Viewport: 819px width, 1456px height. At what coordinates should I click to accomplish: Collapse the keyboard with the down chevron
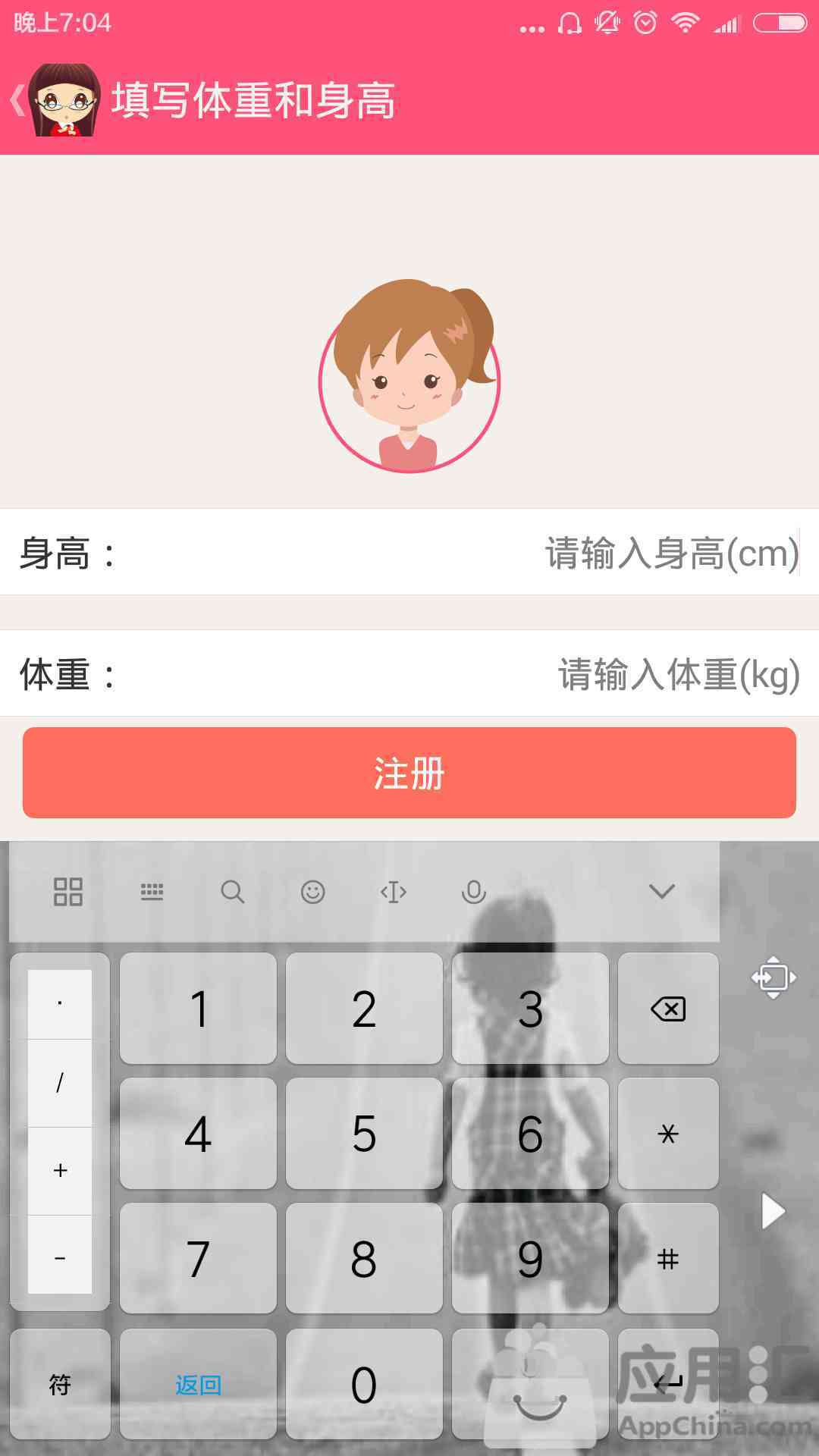point(662,891)
